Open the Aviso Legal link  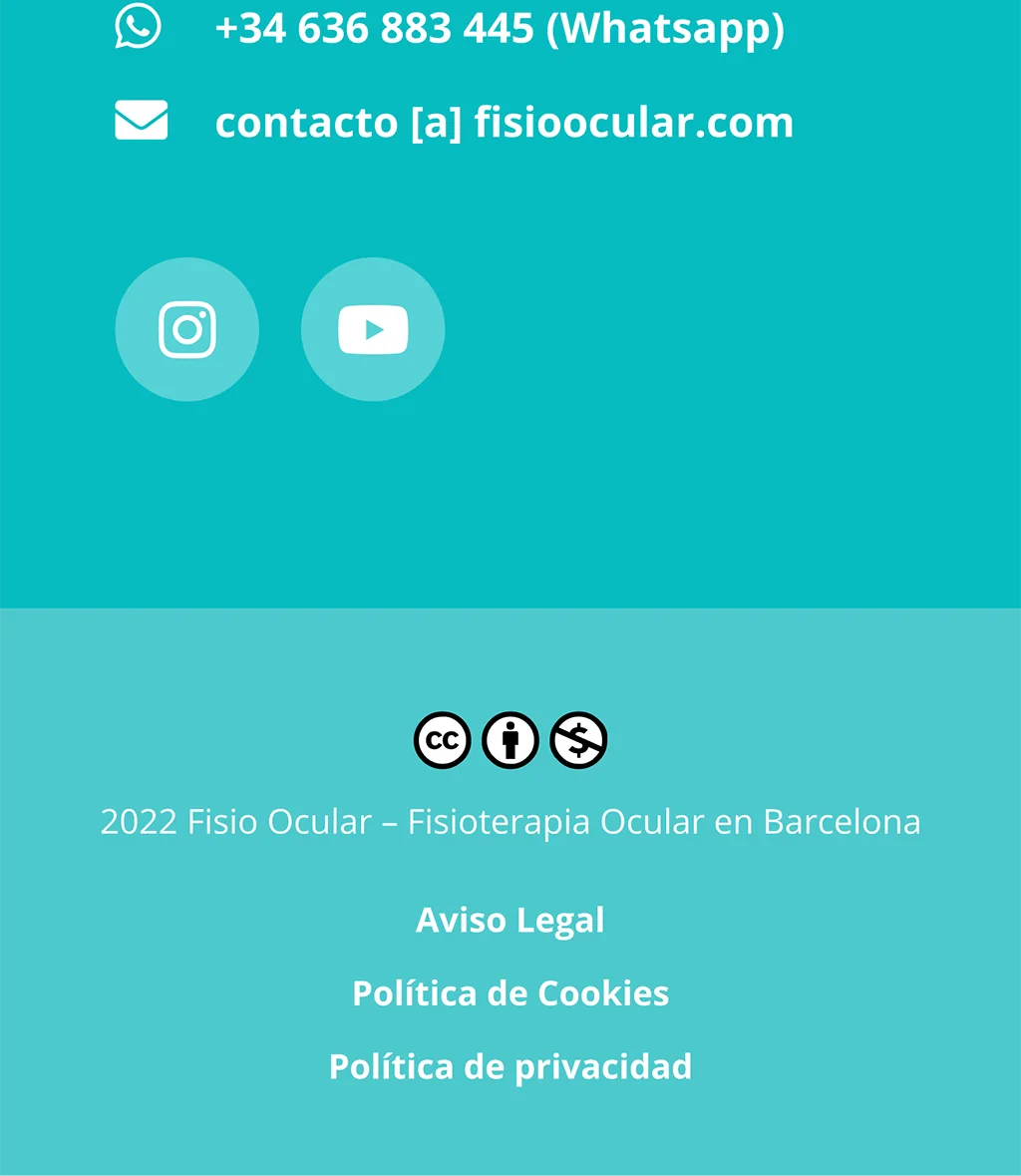(x=510, y=920)
